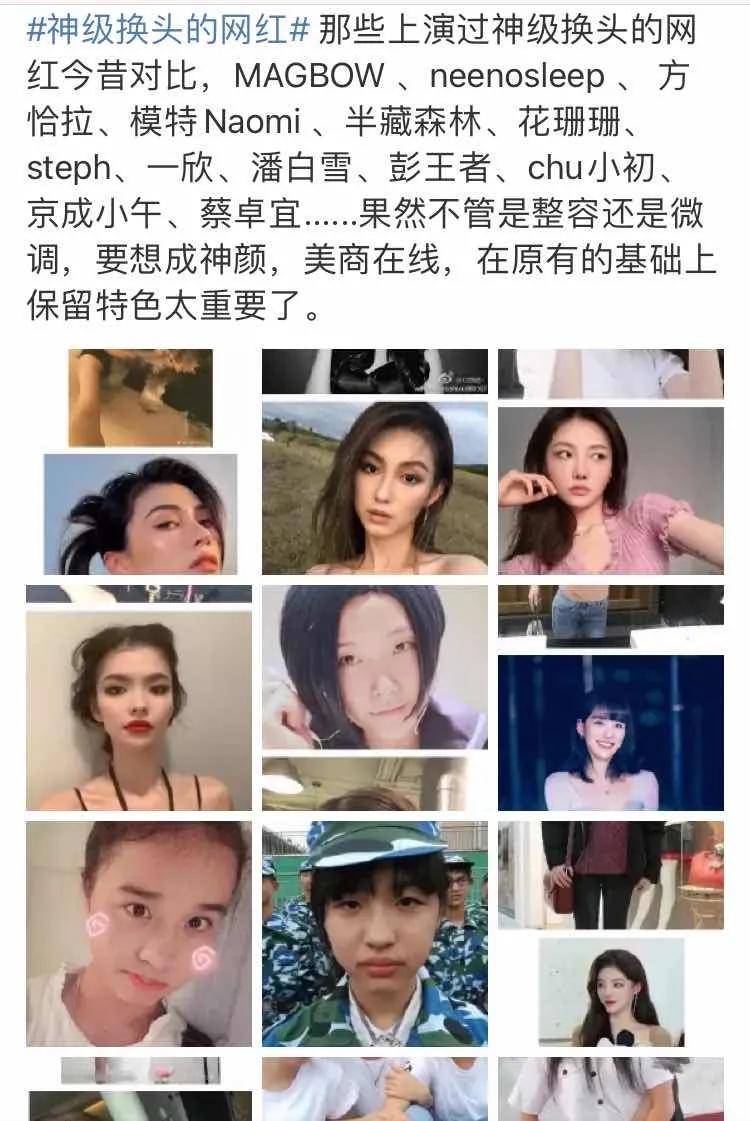View the photo tile with the dark blue background

(x=611, y=732)
